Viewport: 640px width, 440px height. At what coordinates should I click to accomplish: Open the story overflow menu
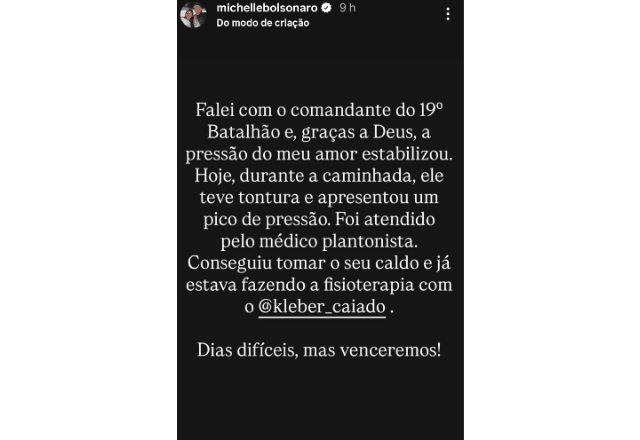point(446,15)
